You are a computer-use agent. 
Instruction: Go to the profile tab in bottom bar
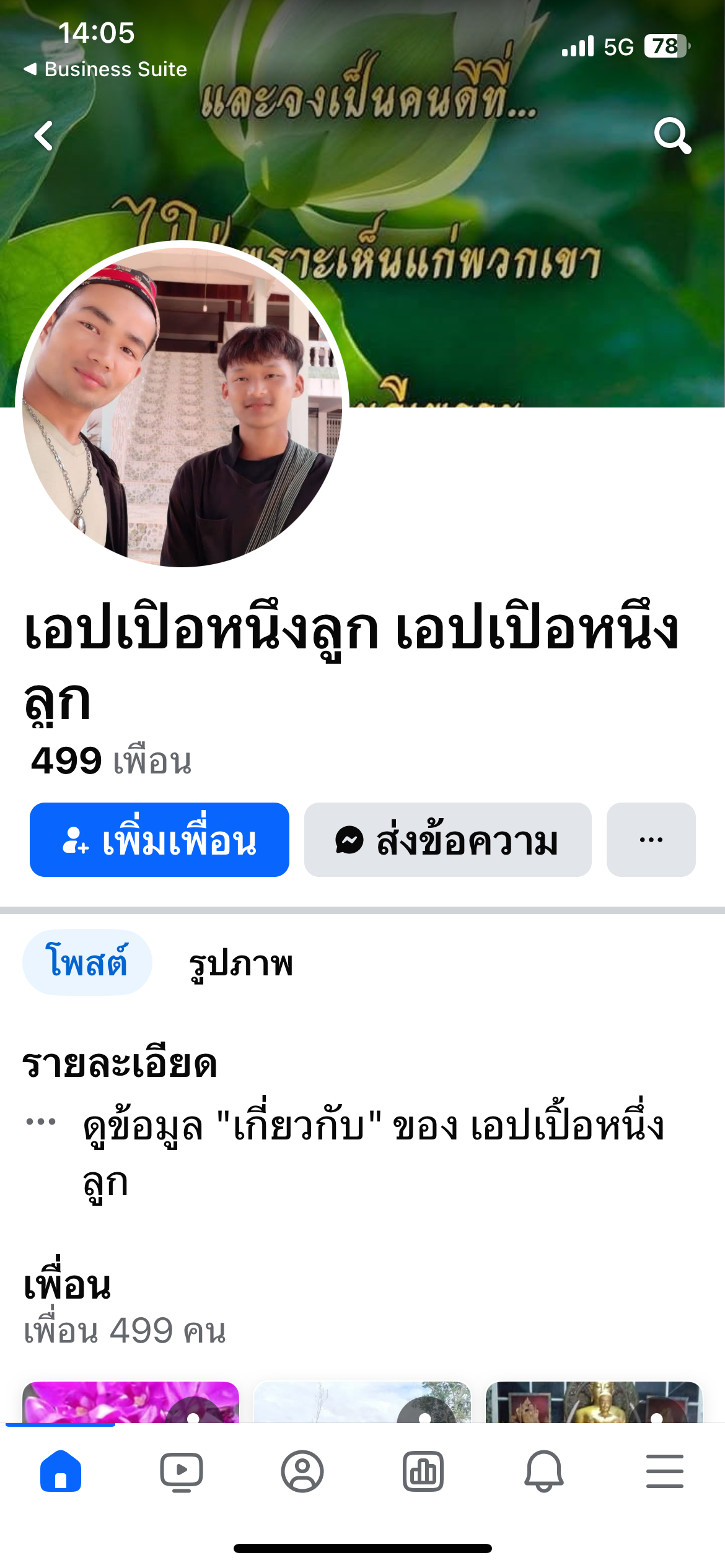pos(302,1471)
